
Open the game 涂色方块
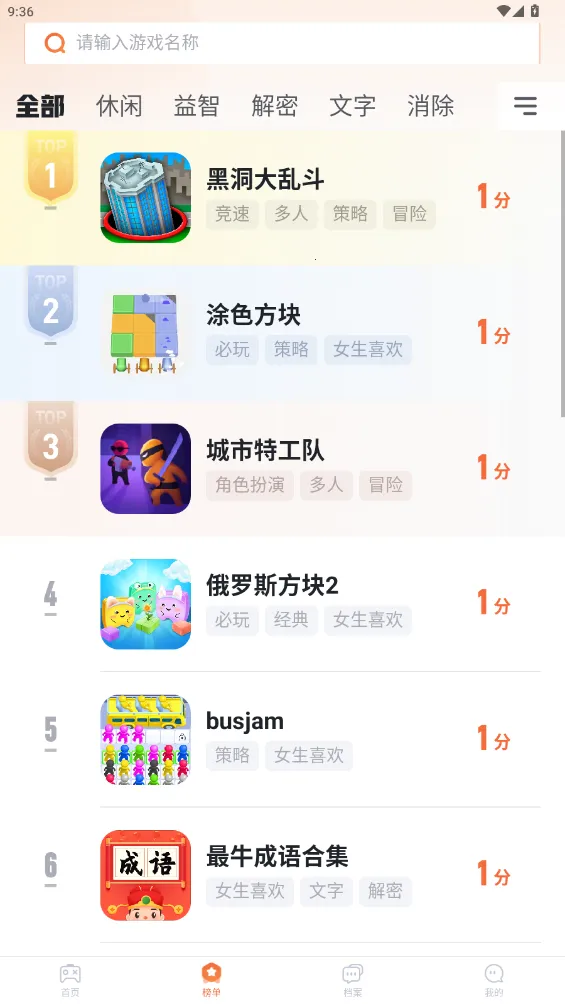pyautogui.click(x=282, y=333)
